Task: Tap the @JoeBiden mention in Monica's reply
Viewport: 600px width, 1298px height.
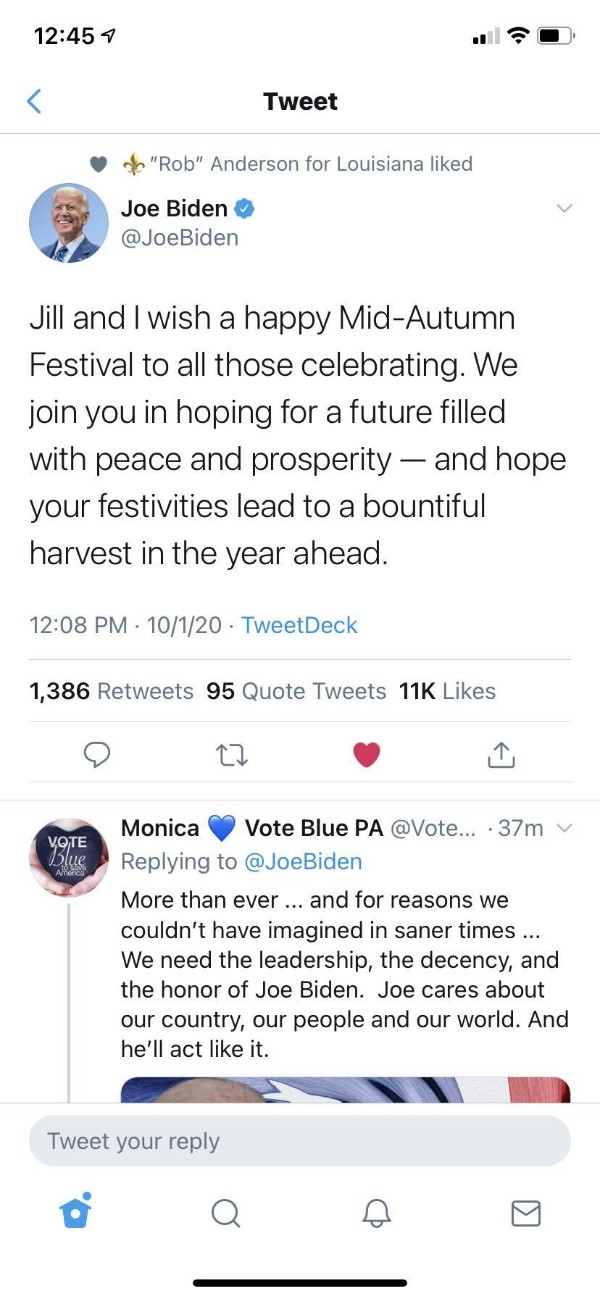Action: click(304, 861)
